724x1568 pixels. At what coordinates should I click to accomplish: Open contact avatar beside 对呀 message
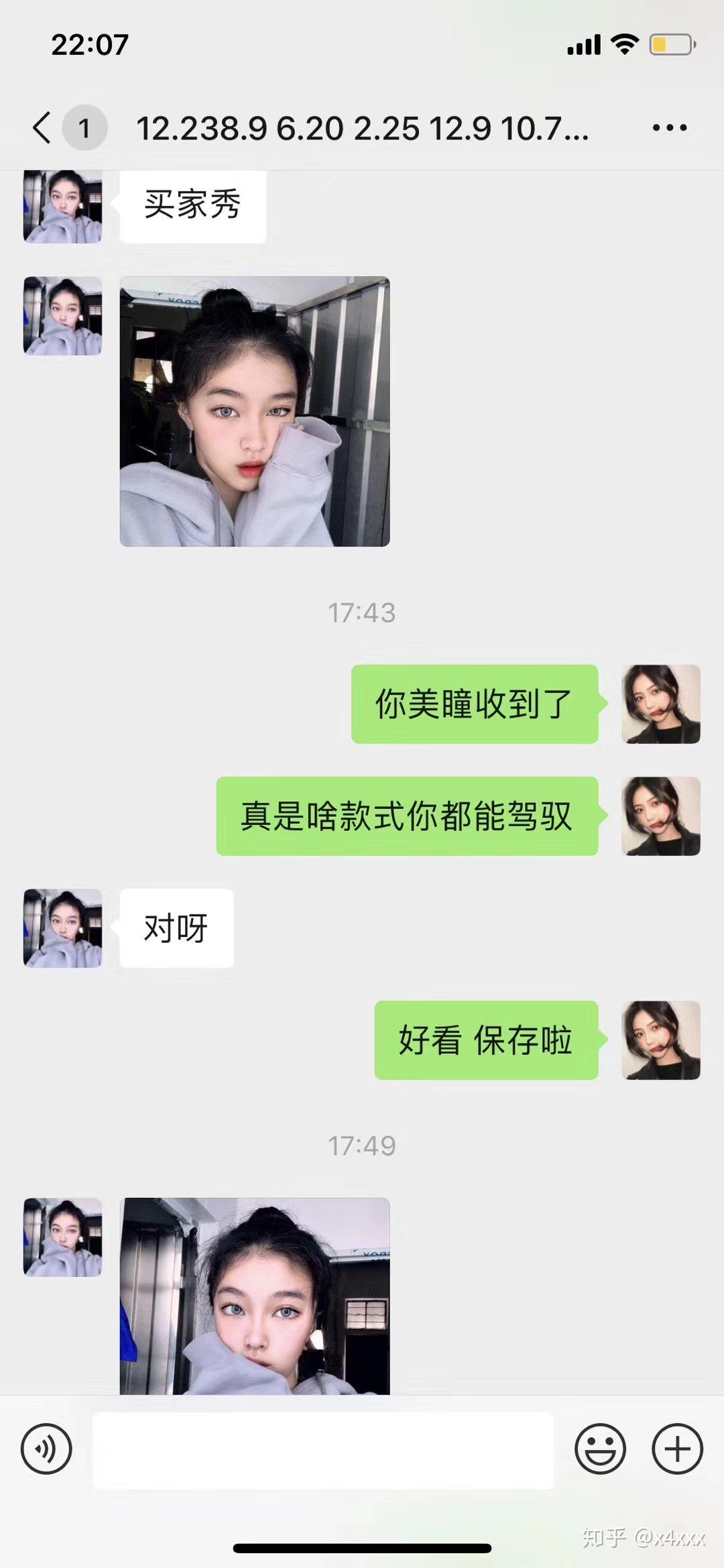tap(63, 928)
